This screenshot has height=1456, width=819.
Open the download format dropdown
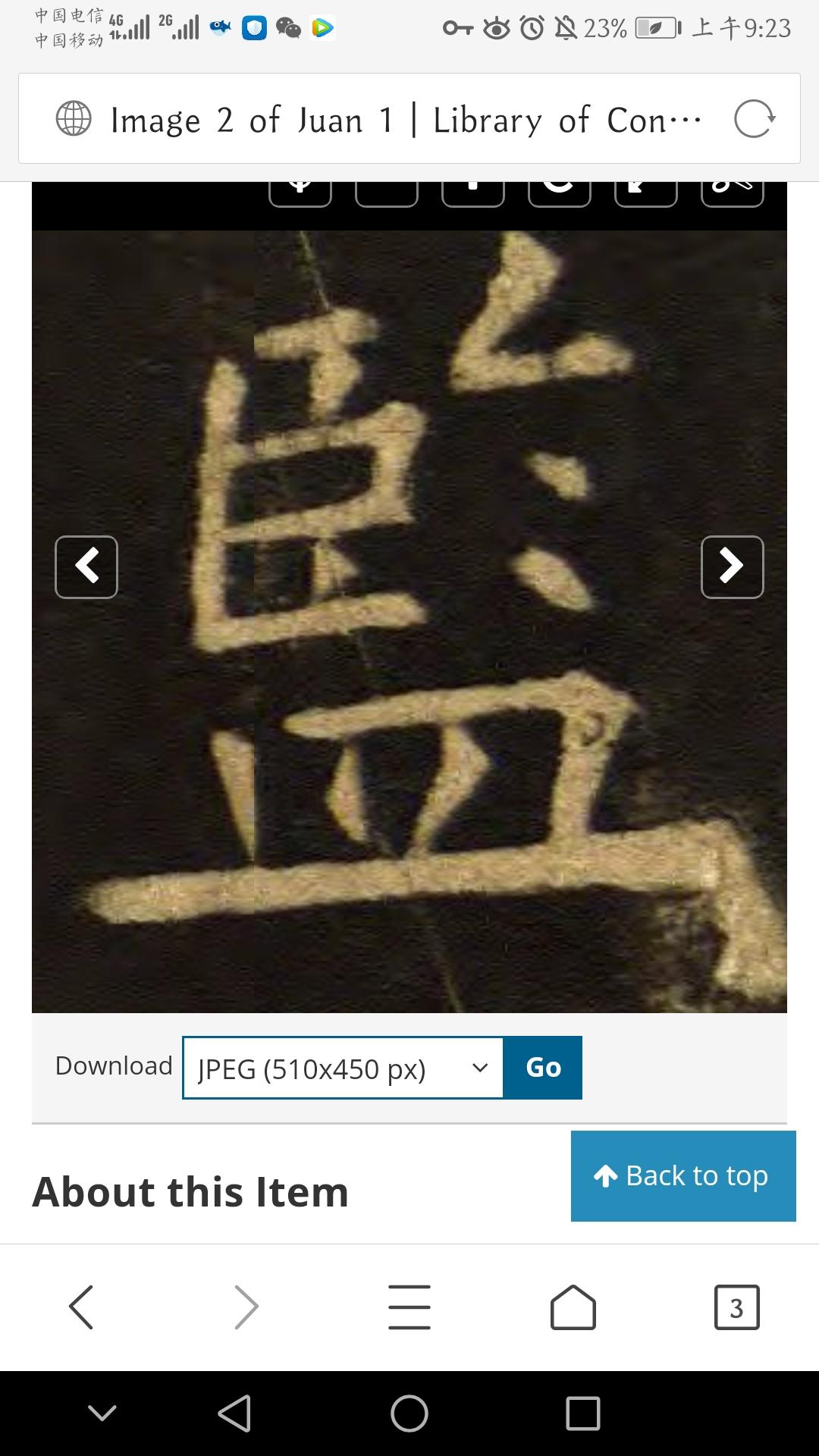343,1068
